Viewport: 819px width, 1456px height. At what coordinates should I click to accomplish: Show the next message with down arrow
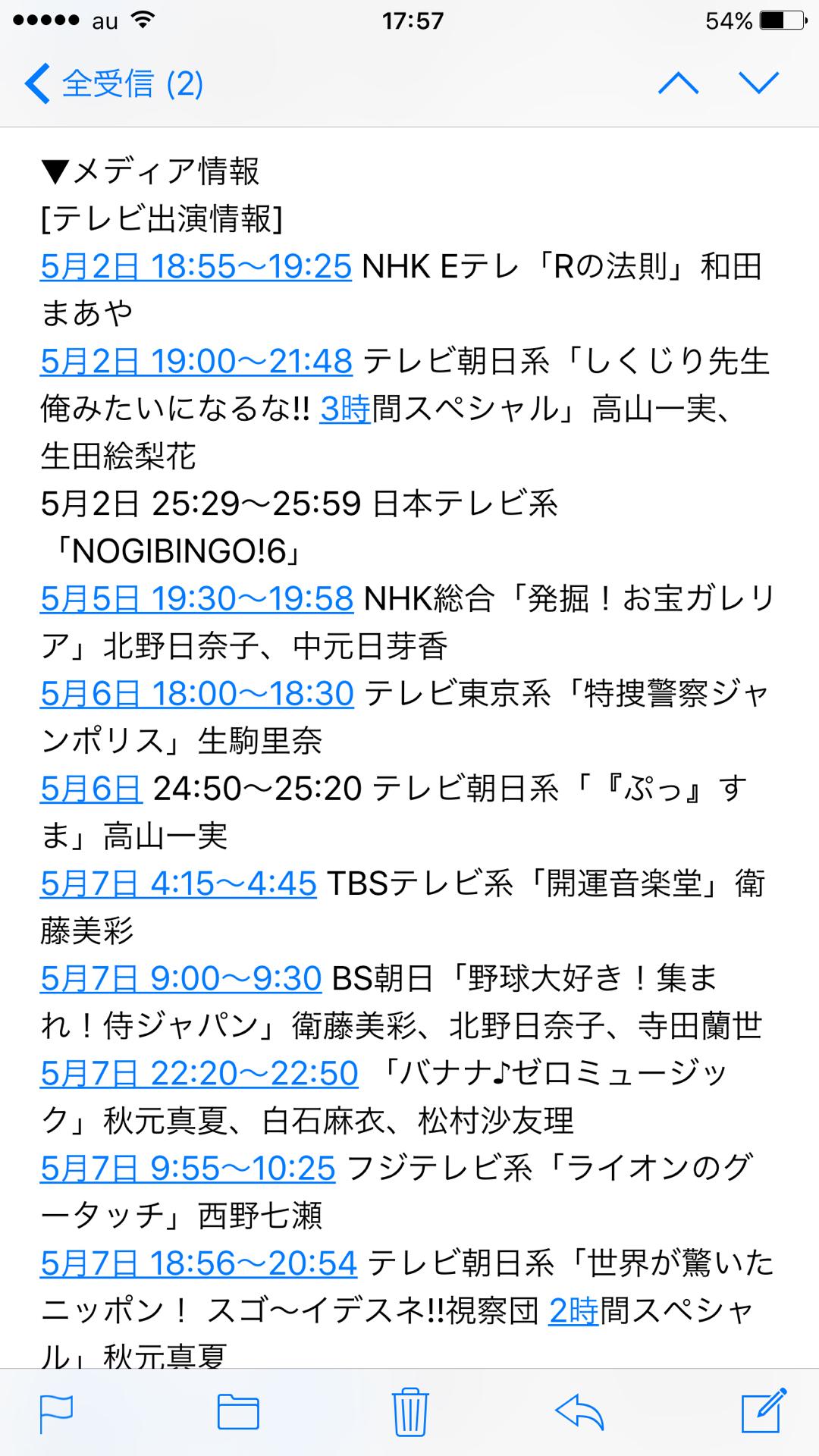click(759, 83)
